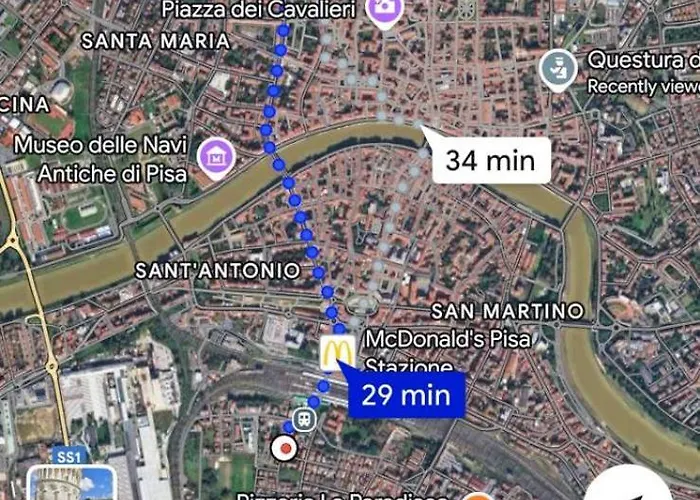Open Museo delle Navi Antiche marker
The image size is (700, 500).
point(217,155)
